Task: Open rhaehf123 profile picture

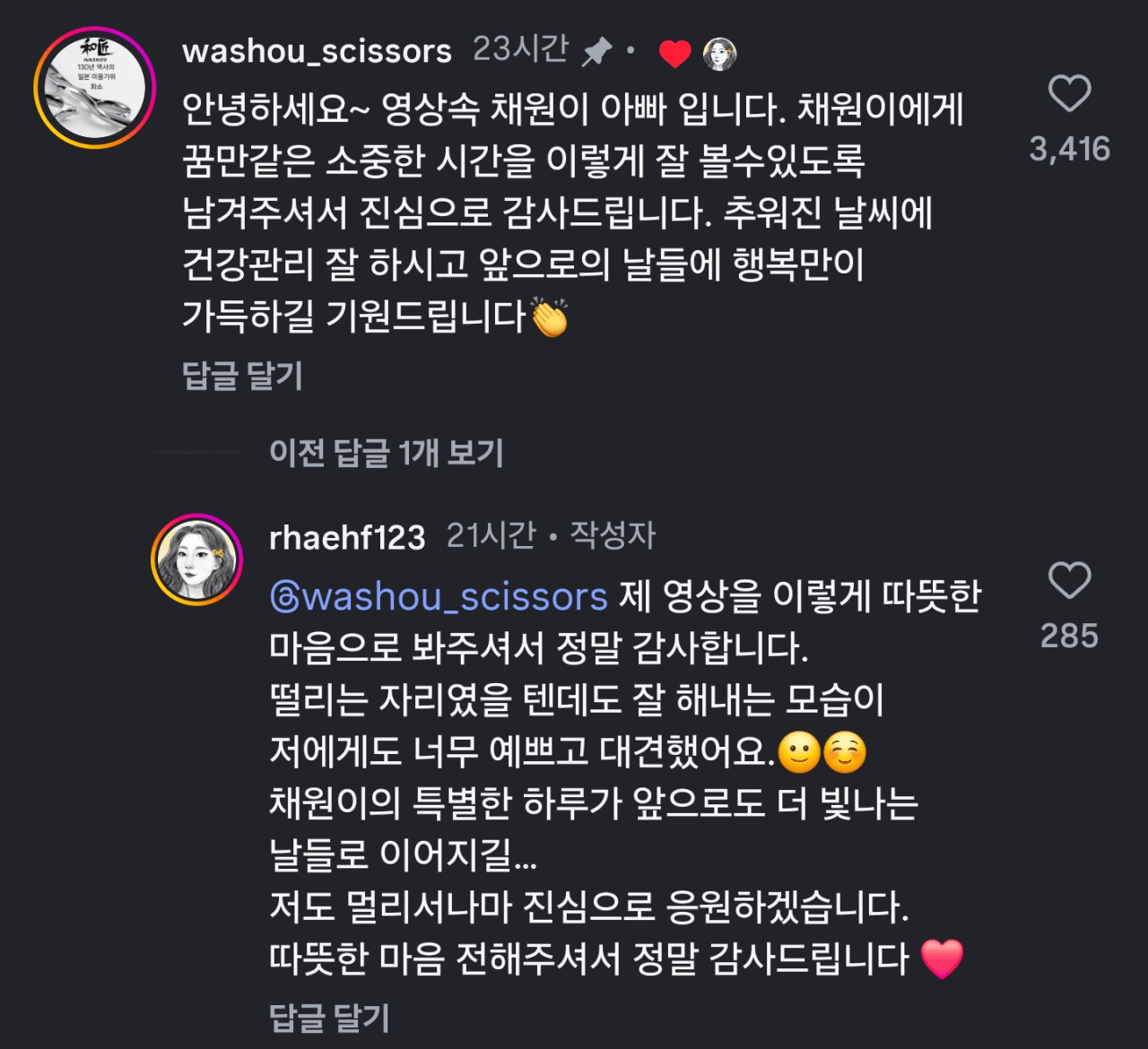Action: pos(196,559)
